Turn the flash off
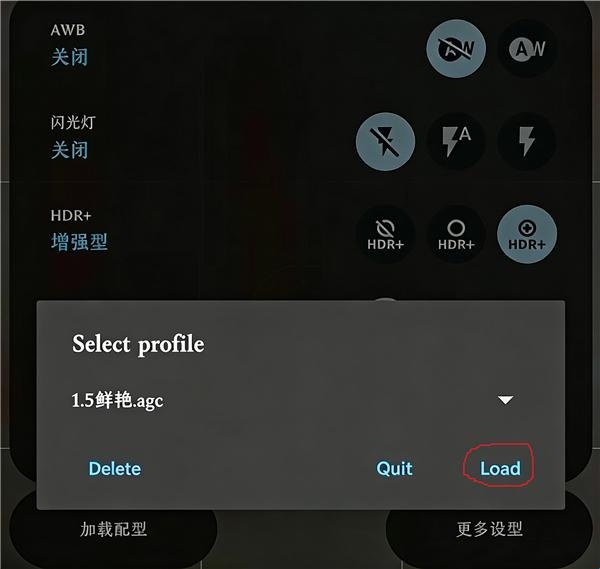Viewport: 600px width, 569px height. (385, 140)
